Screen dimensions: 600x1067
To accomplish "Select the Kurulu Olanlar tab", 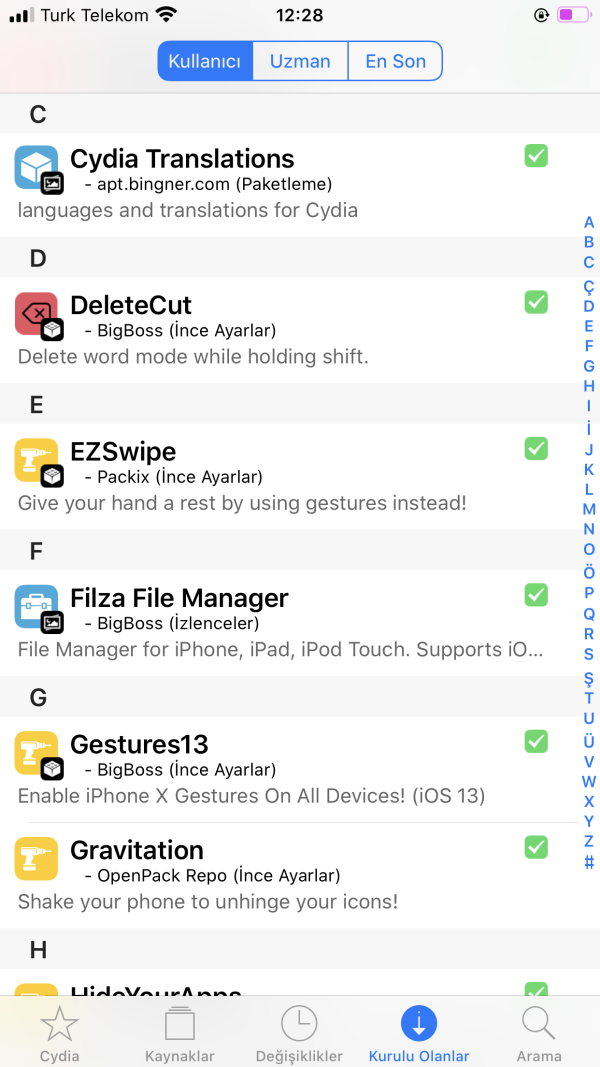I will (419, 1034).
